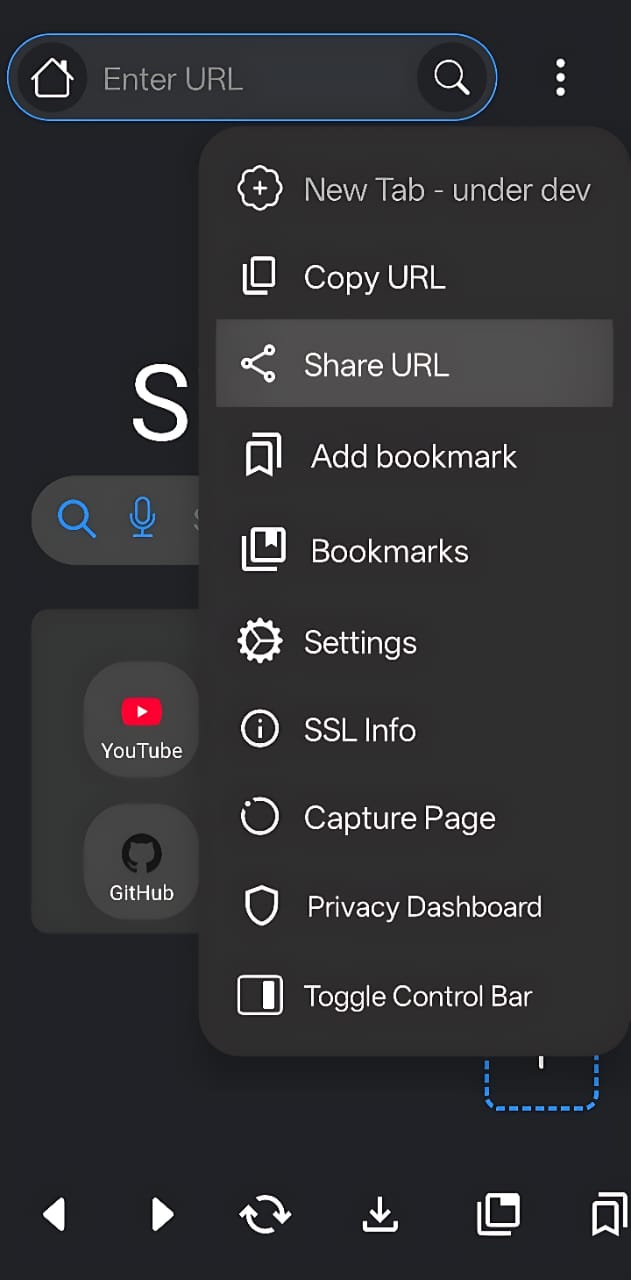Screen dimensions: 631x1280
Task: Open downloads from the bottom bar
Action: [x=379, y=1215]
